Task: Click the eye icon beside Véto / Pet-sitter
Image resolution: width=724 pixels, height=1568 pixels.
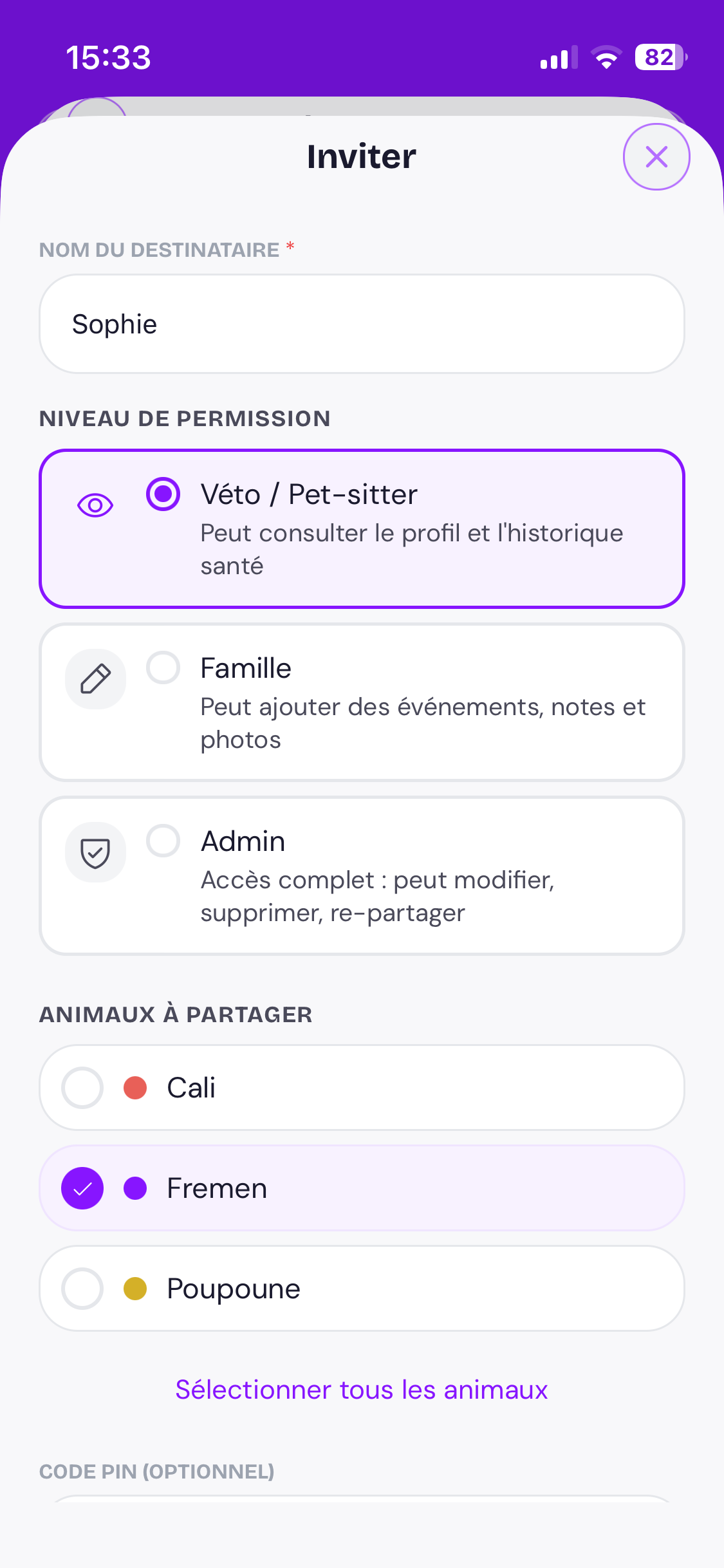Action: pos(95,506)
